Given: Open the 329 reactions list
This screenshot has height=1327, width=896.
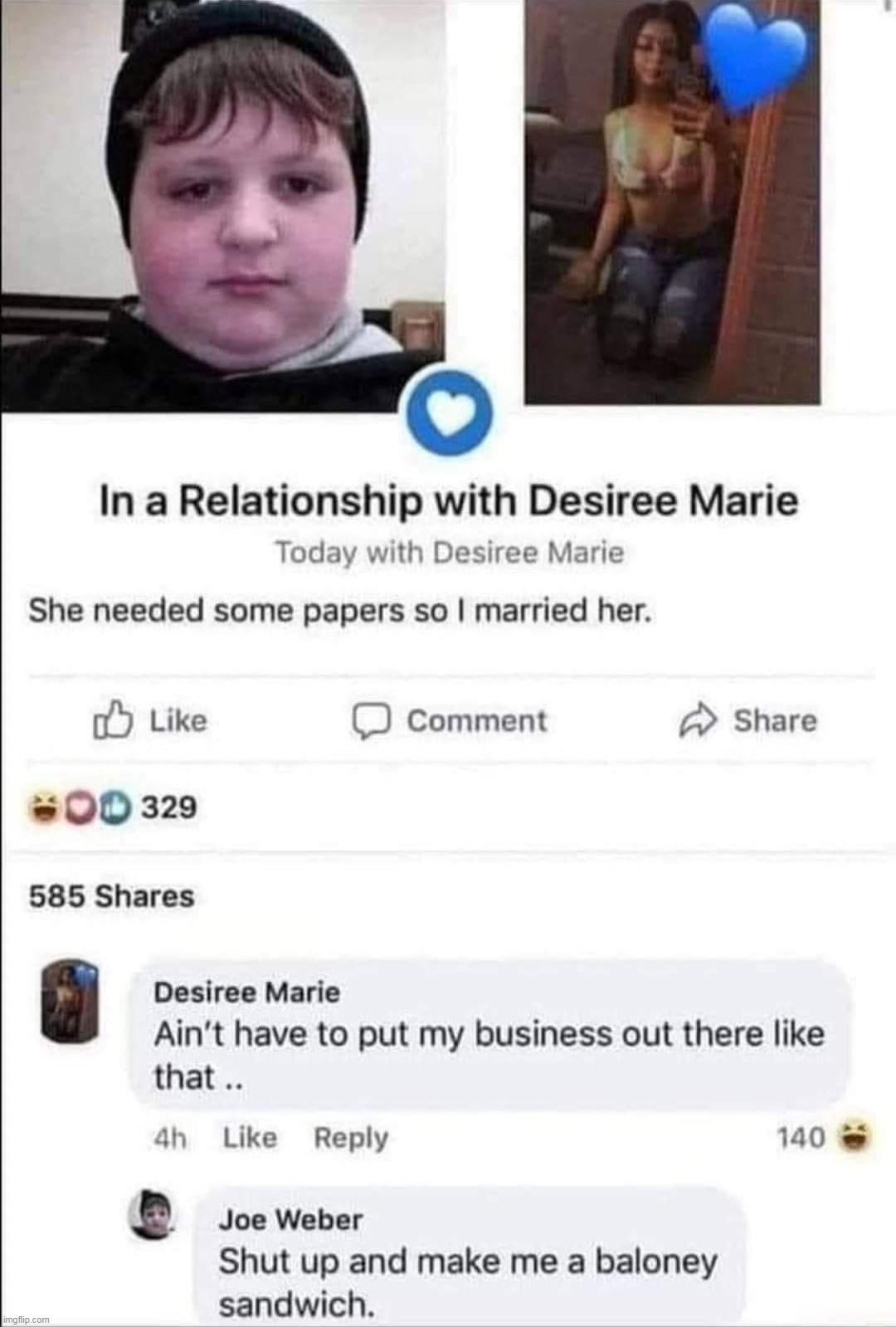Looking at the screenshot, I should [114, 806].
